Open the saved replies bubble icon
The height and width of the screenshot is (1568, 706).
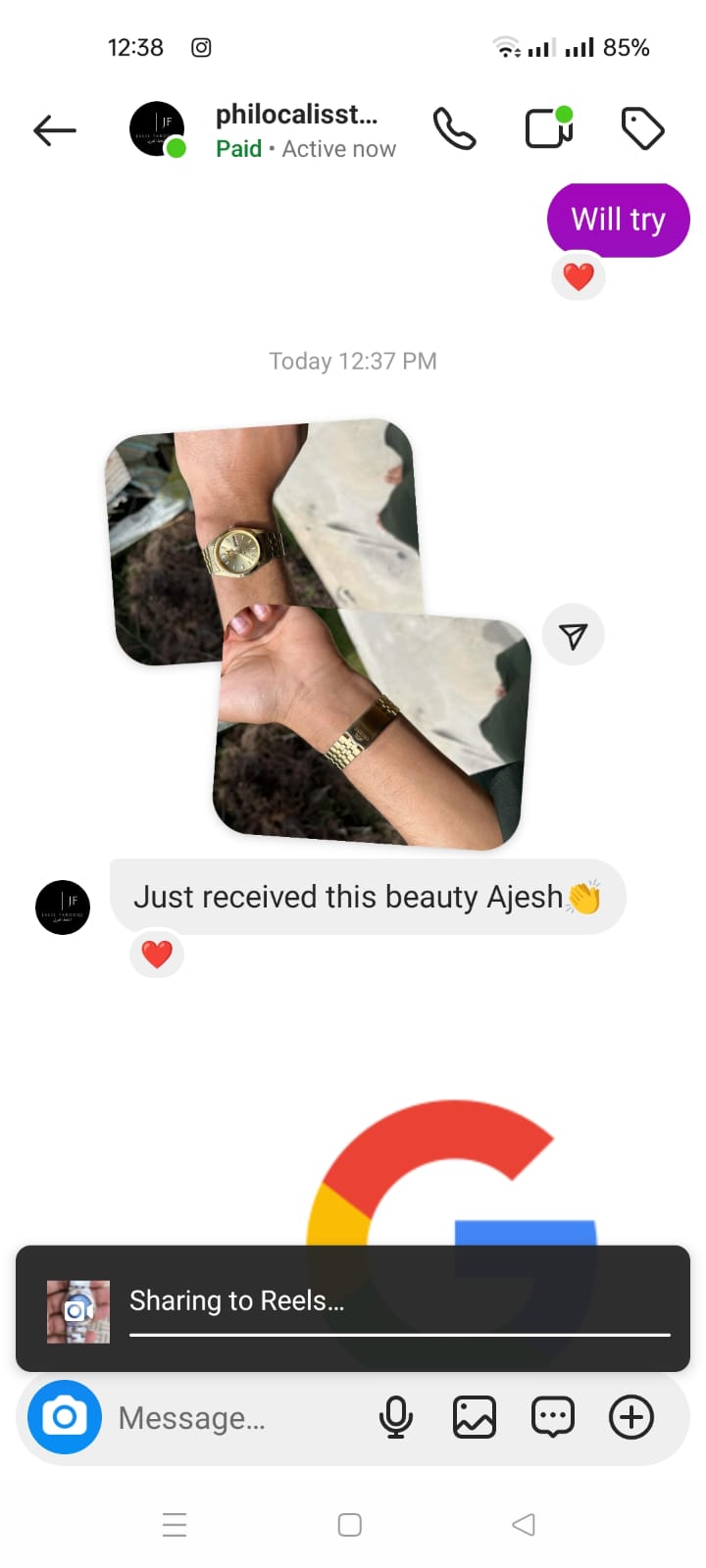click(x=553, y=1417)
